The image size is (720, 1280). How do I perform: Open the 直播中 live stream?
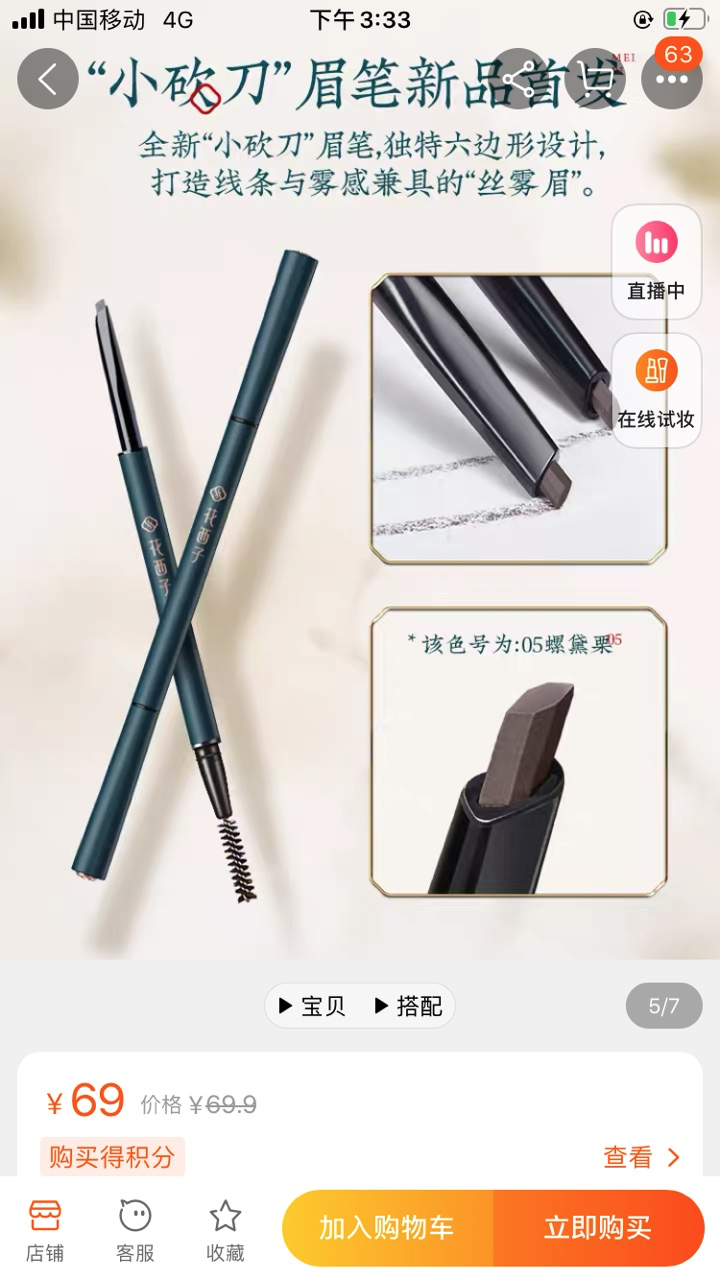pyautogui.click(x=656, y=262)
